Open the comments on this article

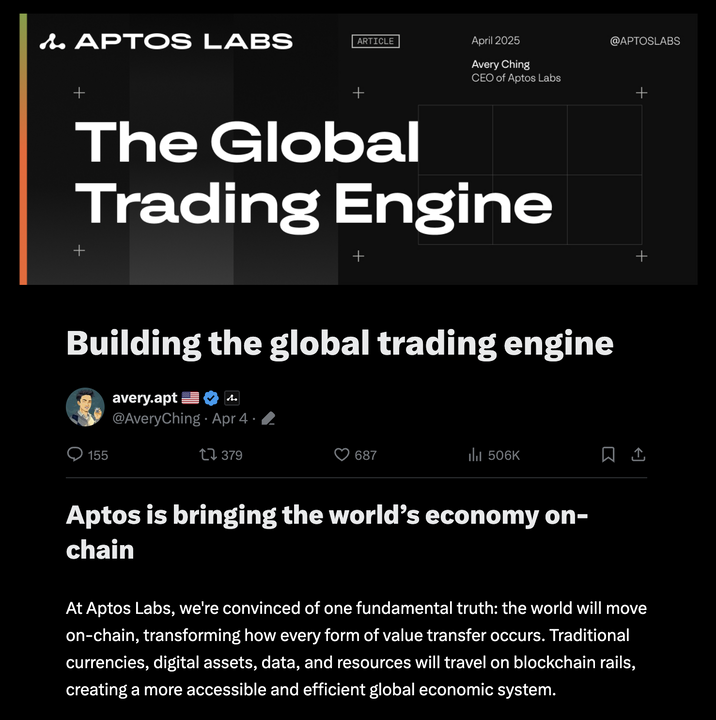pyautogui.click(x=75, y=454)
